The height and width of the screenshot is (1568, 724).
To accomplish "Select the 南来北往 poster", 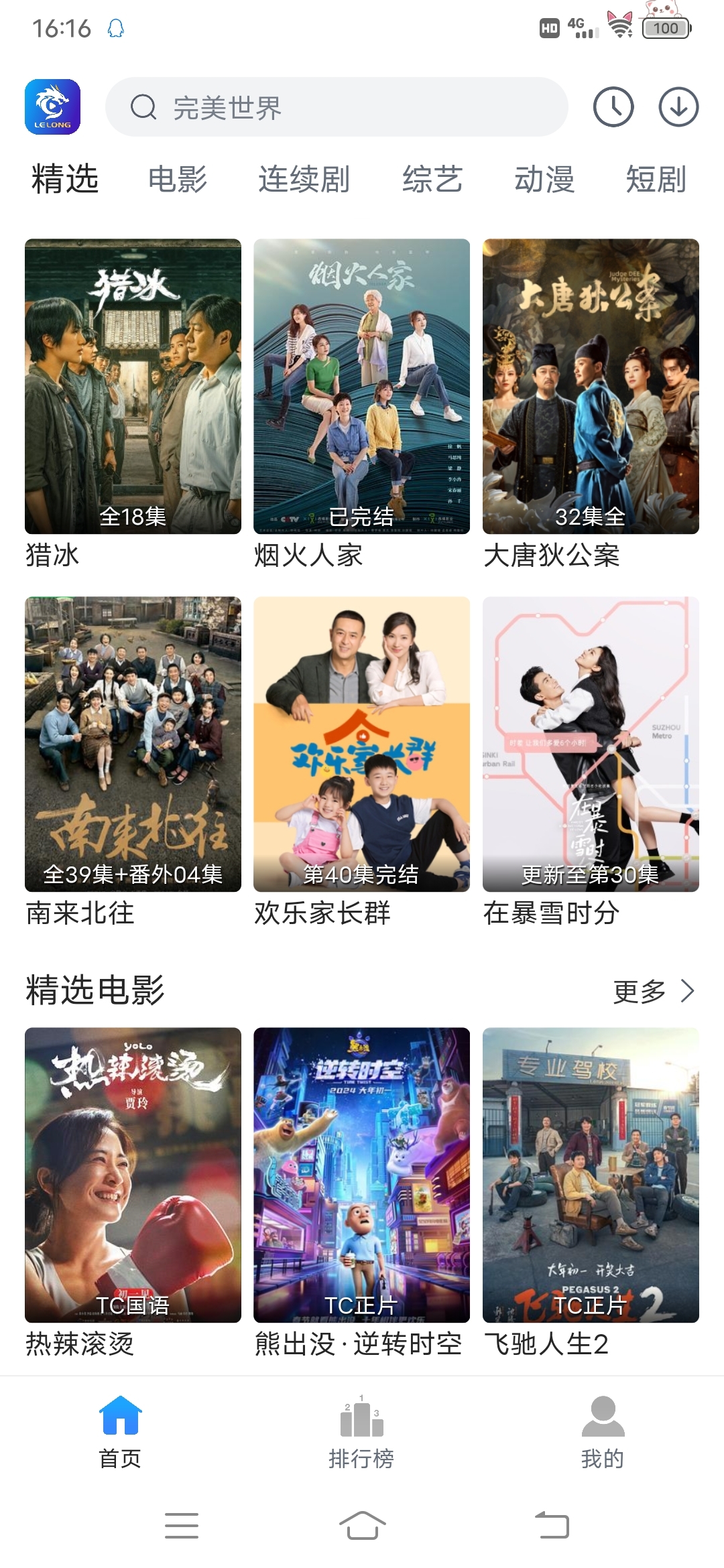I will (133, 744).
